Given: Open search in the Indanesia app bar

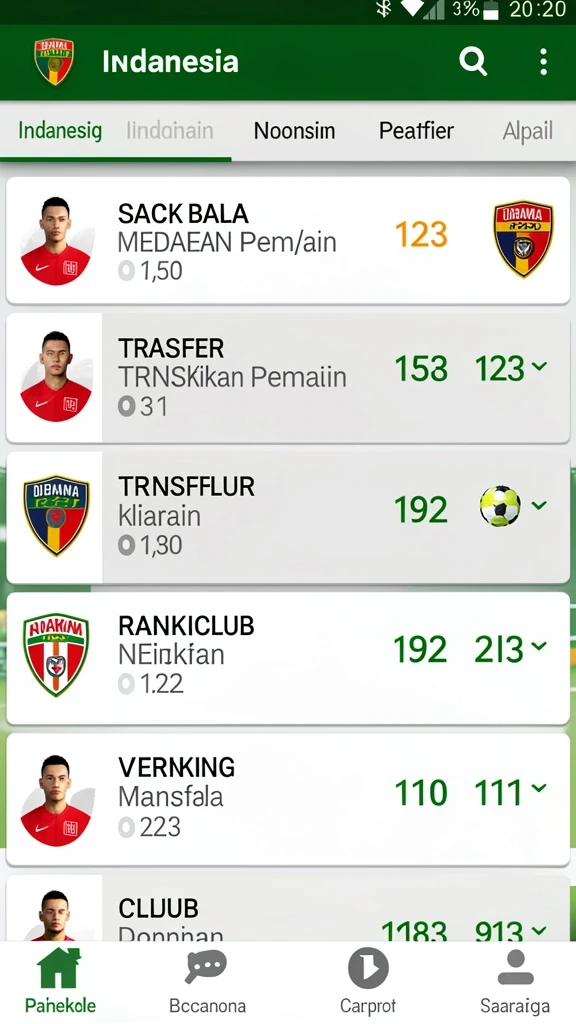Looking at the screenshot, I should [x=473, y=62].
